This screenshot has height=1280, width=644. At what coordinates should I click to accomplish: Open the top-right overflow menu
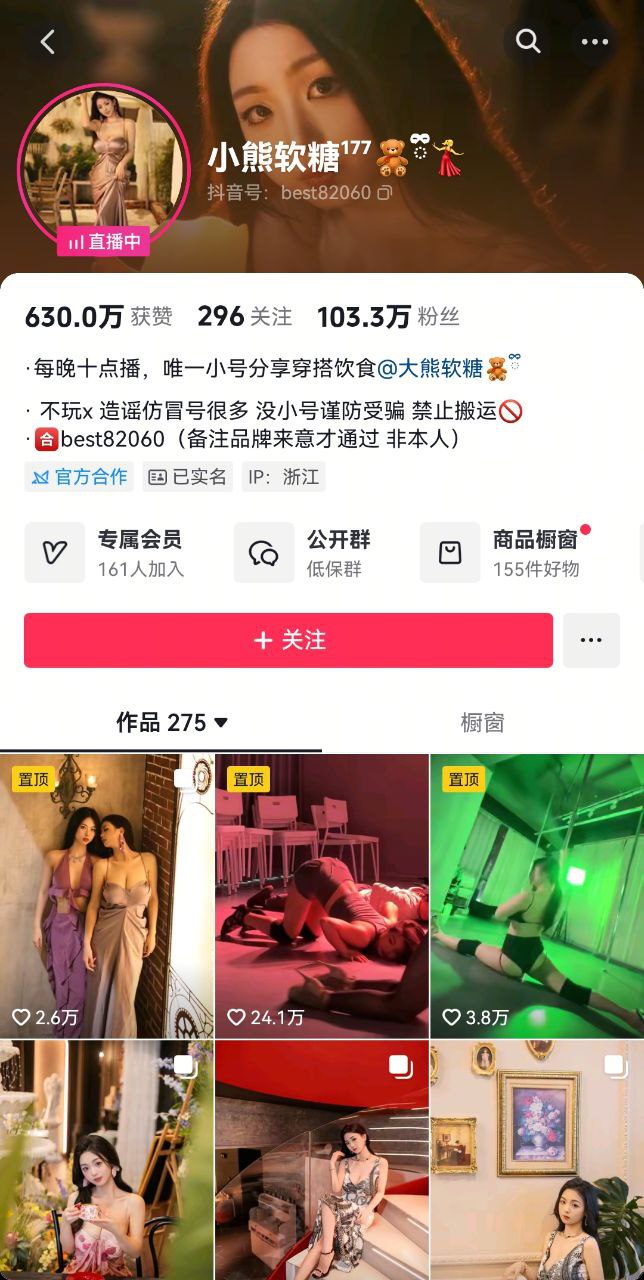click(595, 41)
